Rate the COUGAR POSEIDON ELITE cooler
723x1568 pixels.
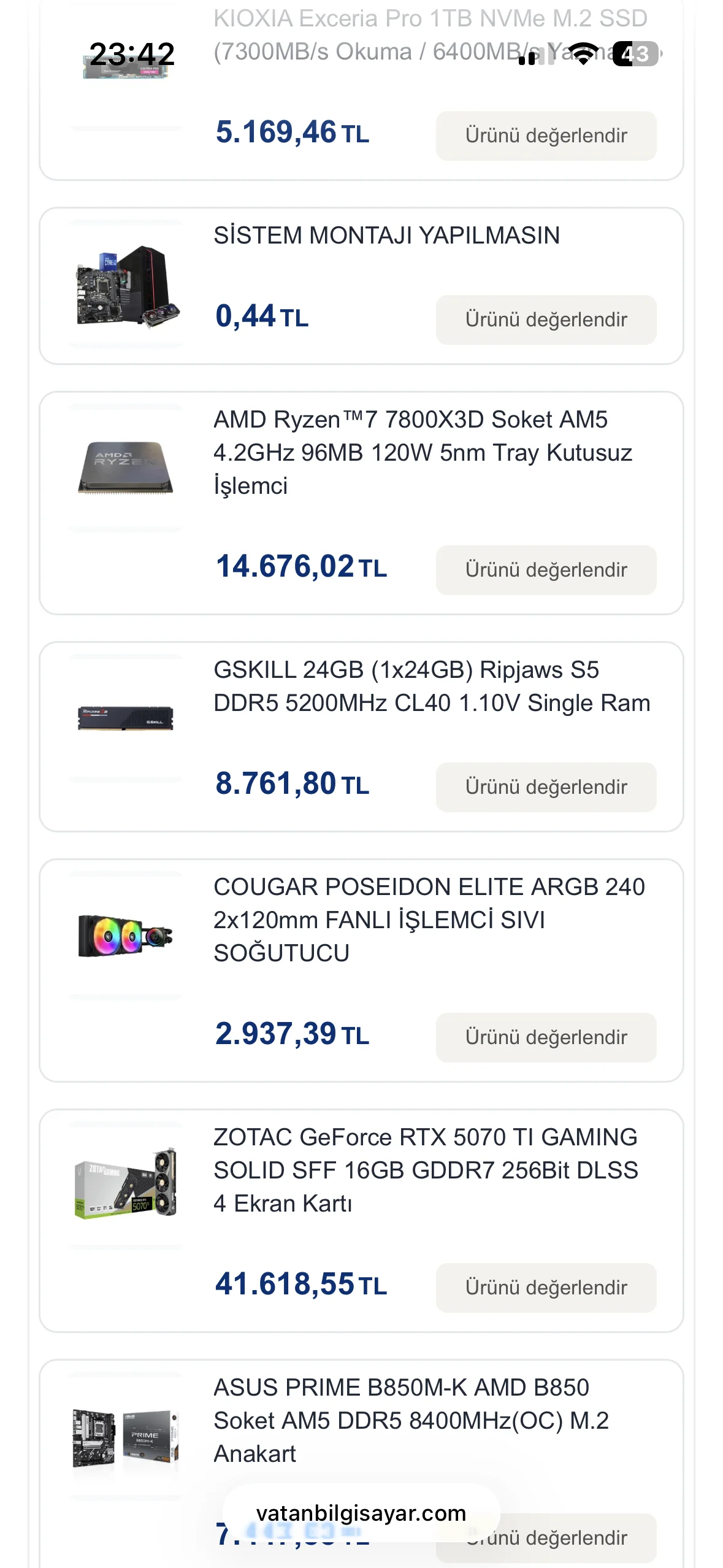coord(546,1037)
